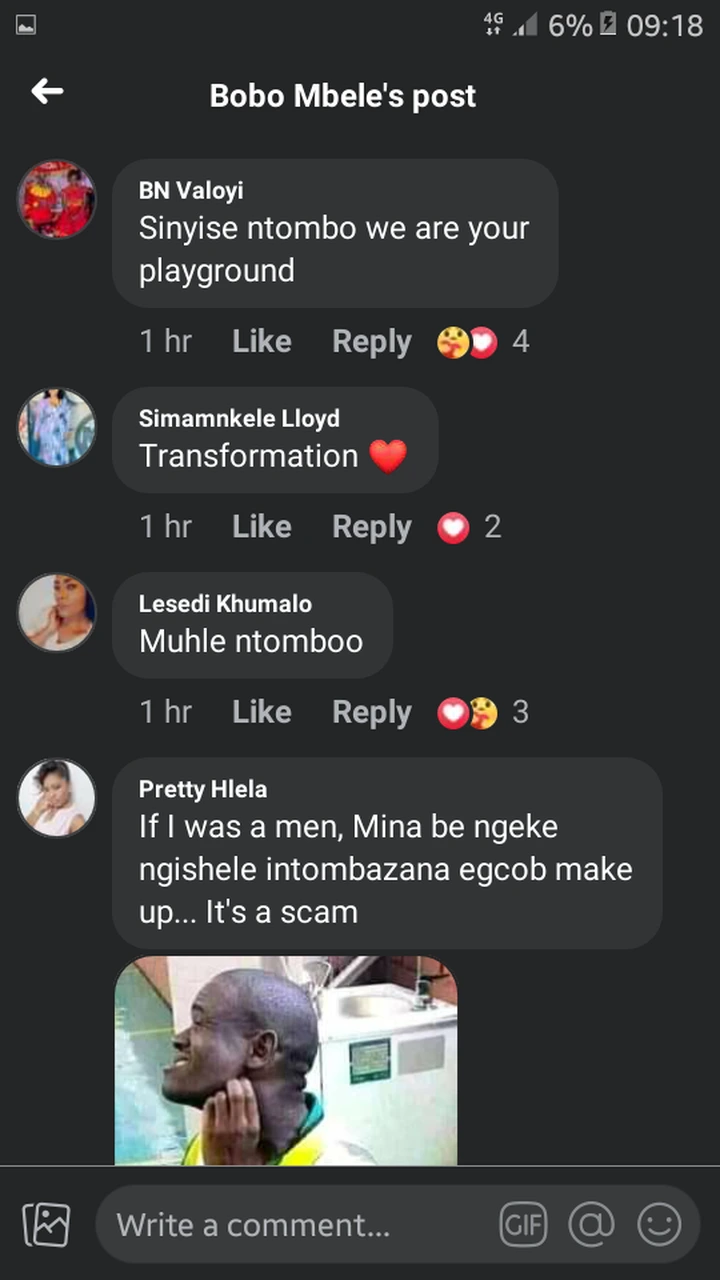Attach a photo to the comment

[x=47, y=1224]
